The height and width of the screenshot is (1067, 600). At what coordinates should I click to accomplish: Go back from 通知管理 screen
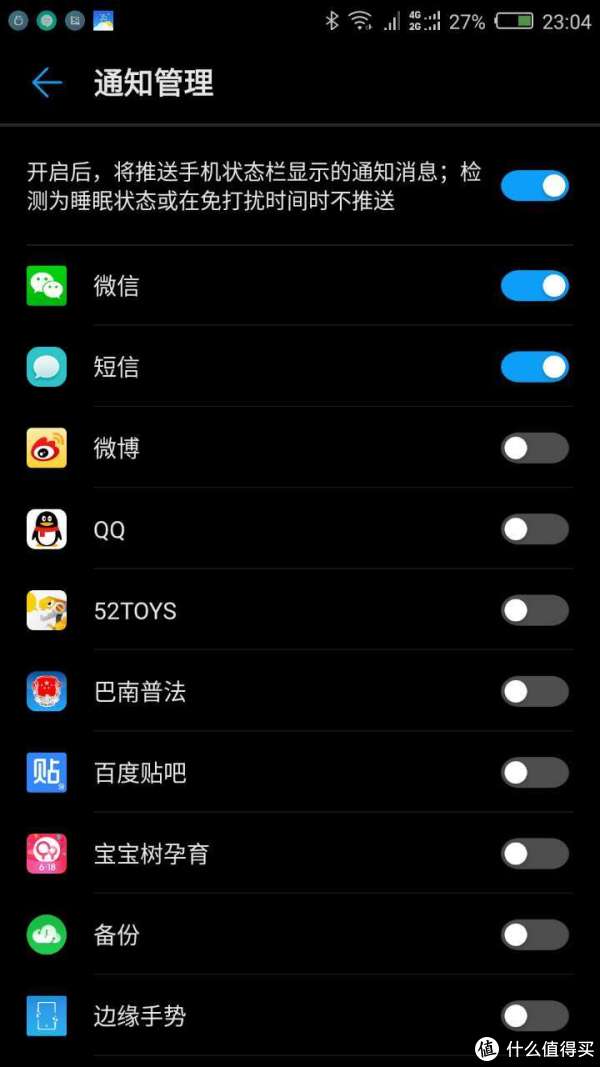tap(47, 83)
